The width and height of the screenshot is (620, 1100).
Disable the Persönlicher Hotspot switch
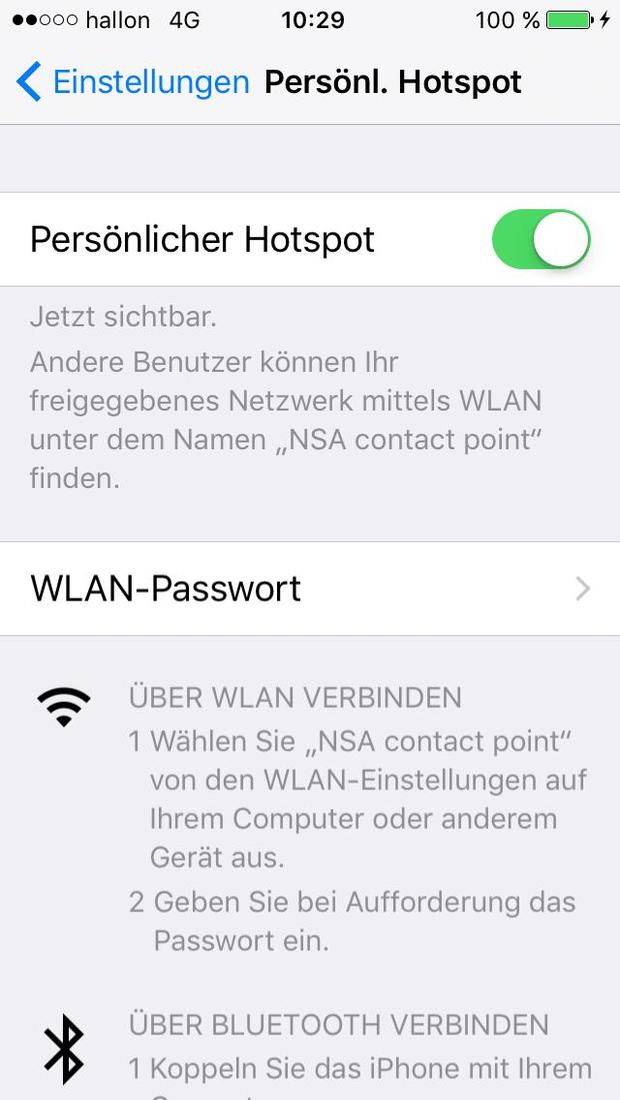pyautogui.click(x=541, y=239)
